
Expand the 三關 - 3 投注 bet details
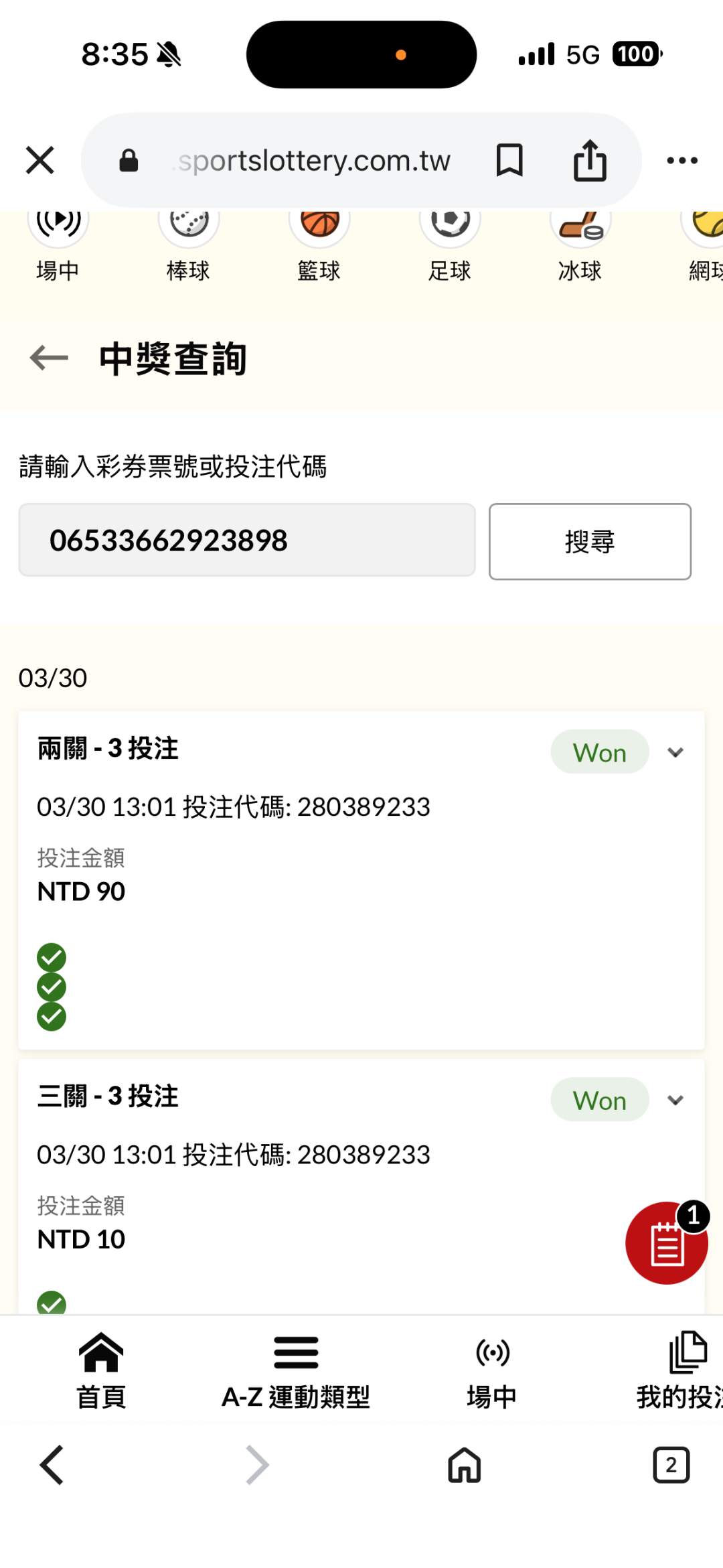[675, 1100]
